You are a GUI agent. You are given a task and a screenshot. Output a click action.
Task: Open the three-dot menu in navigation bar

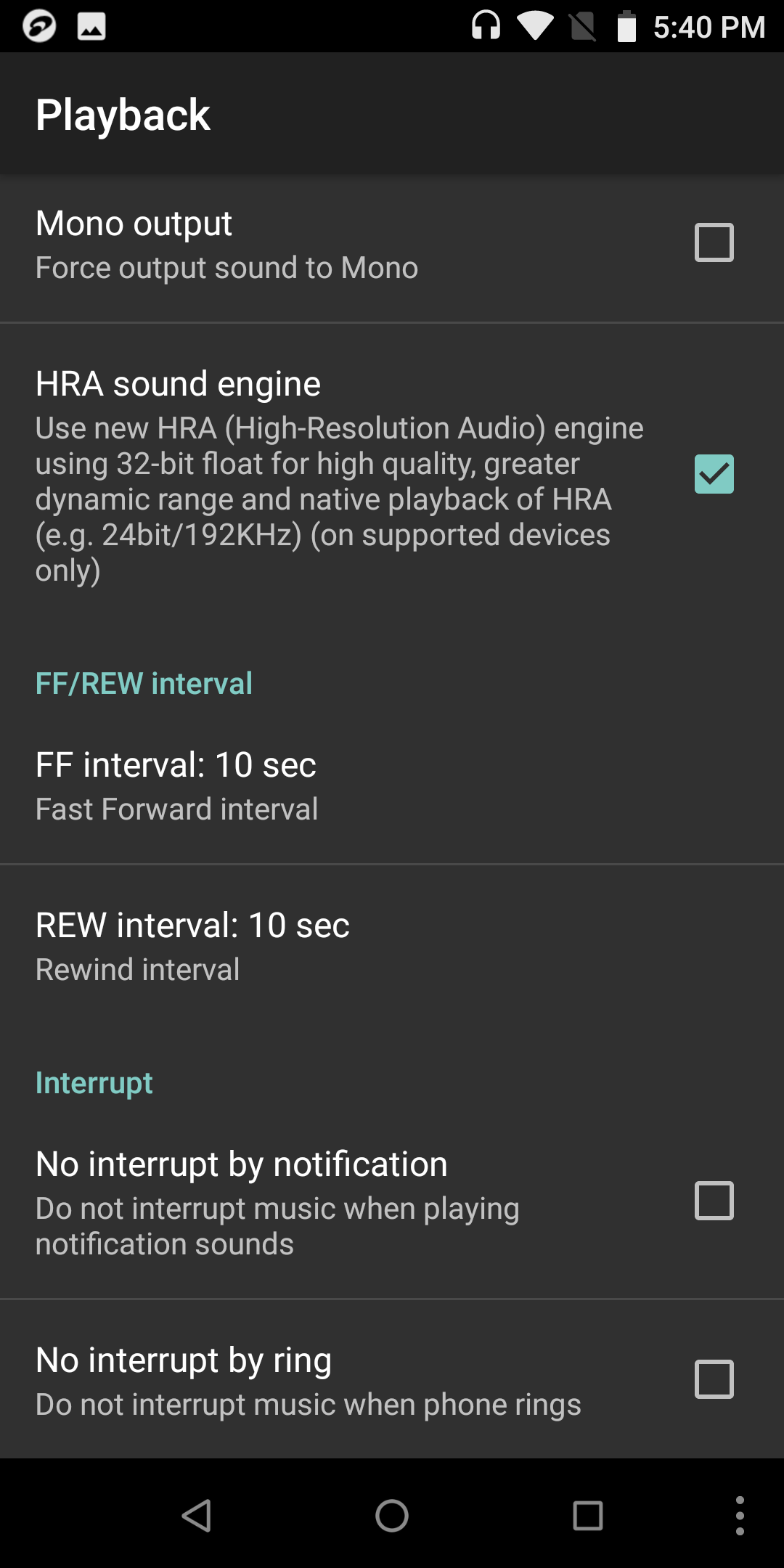click(740, 1516)
